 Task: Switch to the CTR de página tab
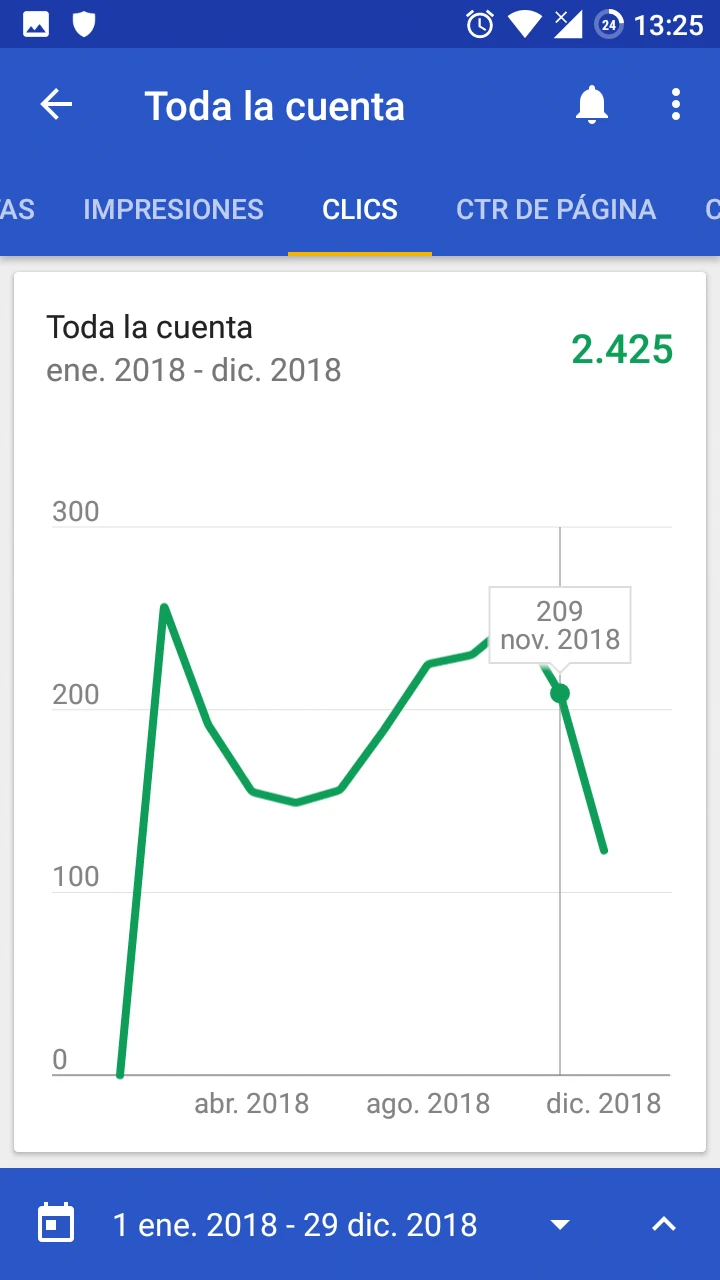pyautogui.click(x=556, y=209)
